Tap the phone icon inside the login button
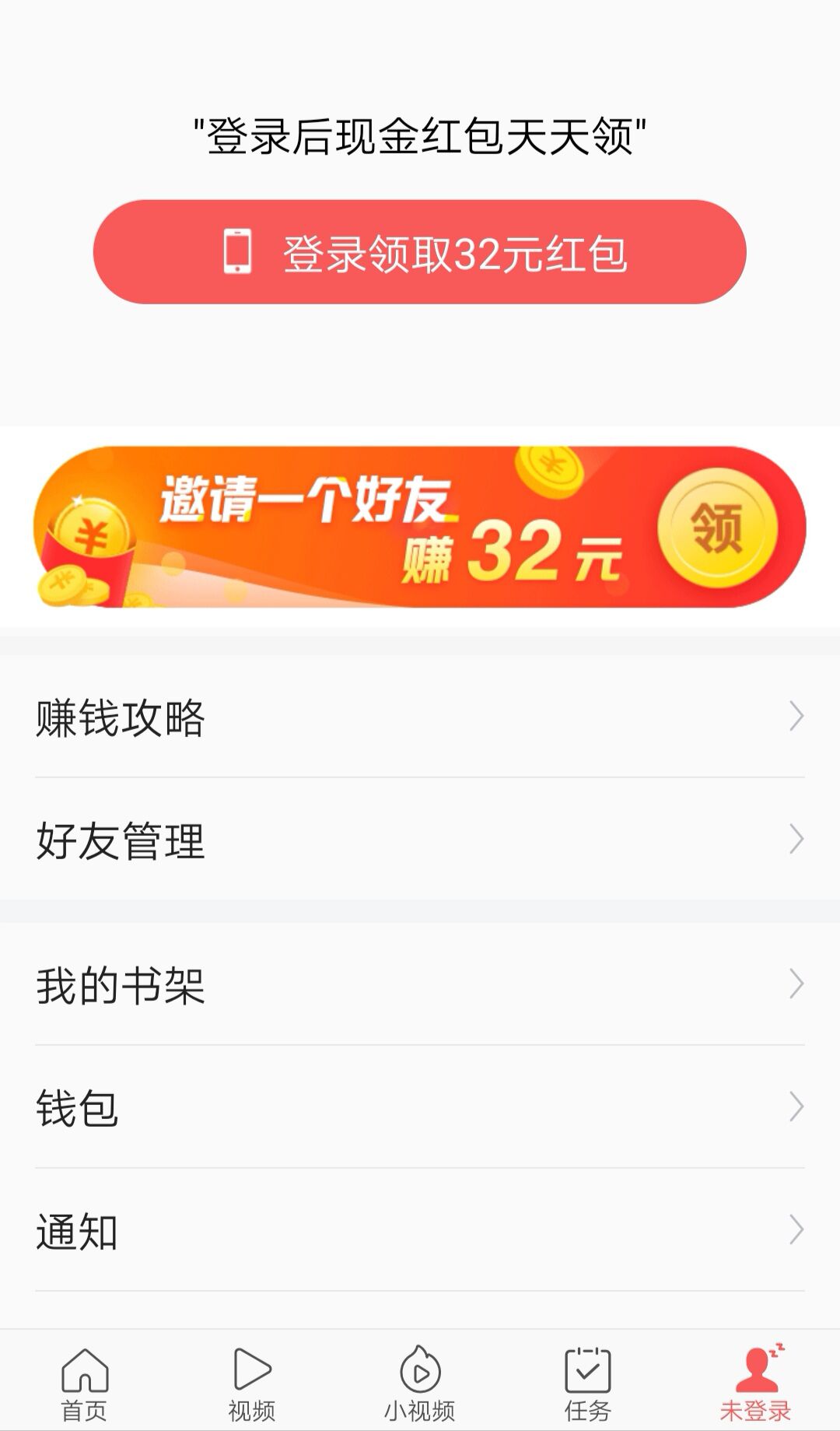Image resolution: width=840 pixels, height=1431 pixels. coord(237,251)
